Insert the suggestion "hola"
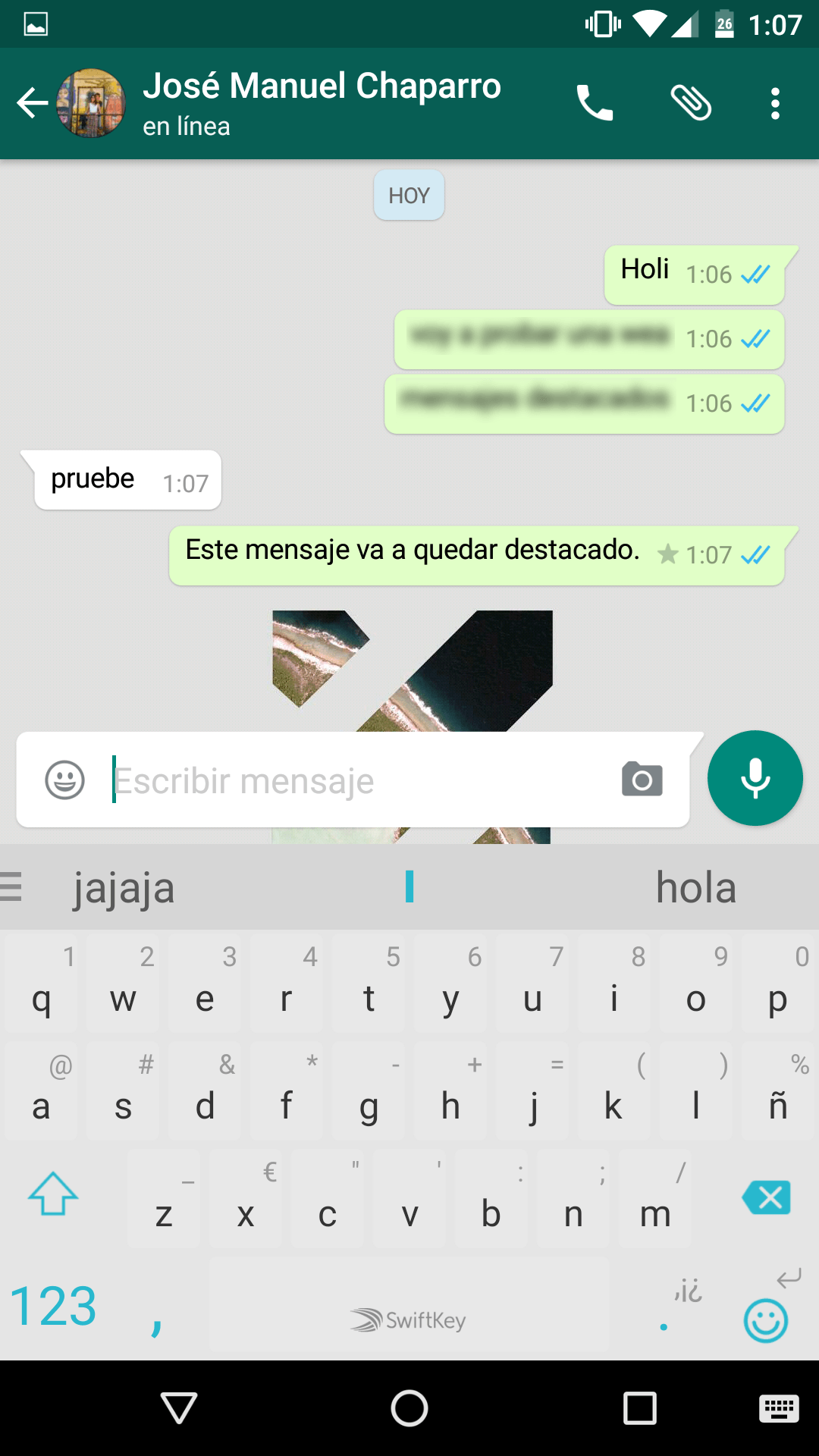819x1456 pixels. point(695,887)
